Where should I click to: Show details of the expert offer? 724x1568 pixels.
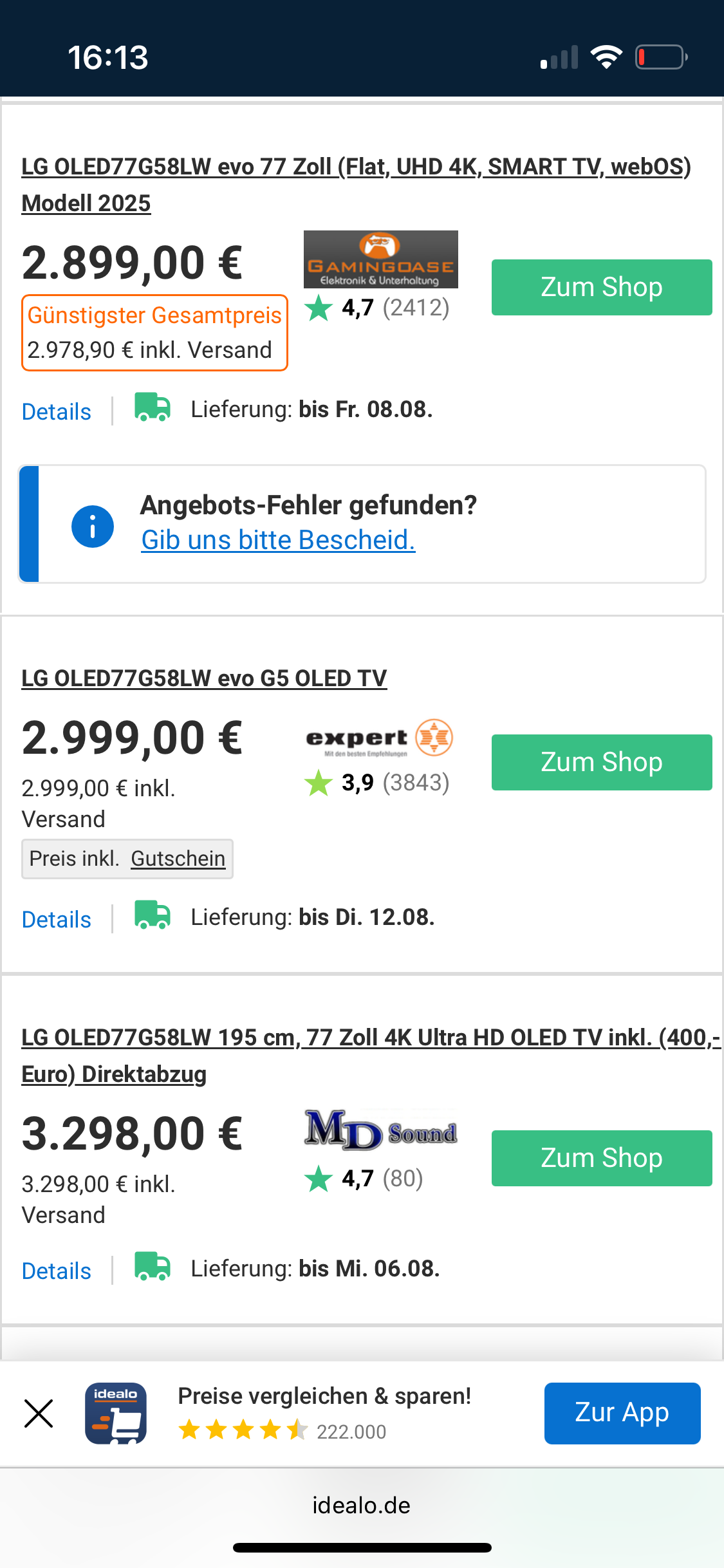point(57,920)
